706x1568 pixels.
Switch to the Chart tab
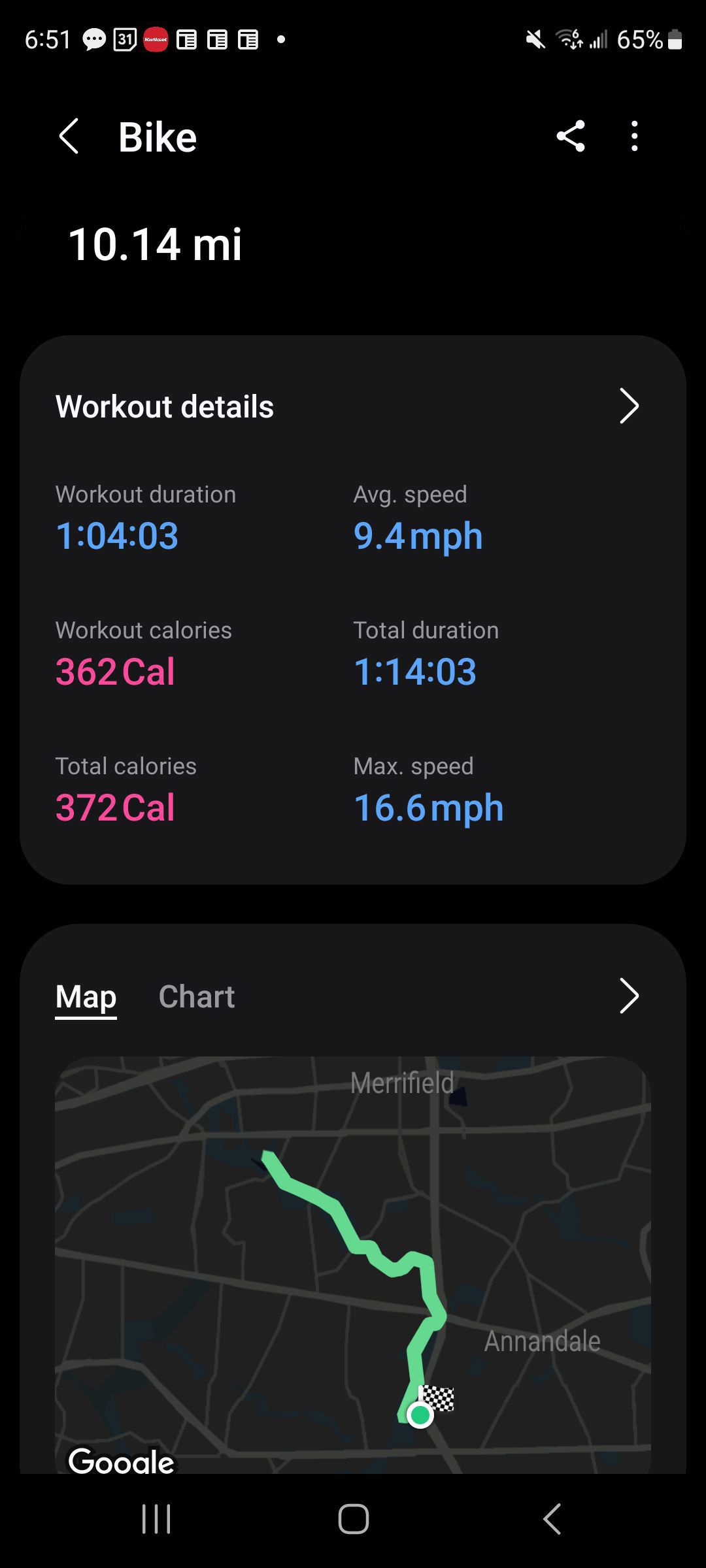[196, 997]
